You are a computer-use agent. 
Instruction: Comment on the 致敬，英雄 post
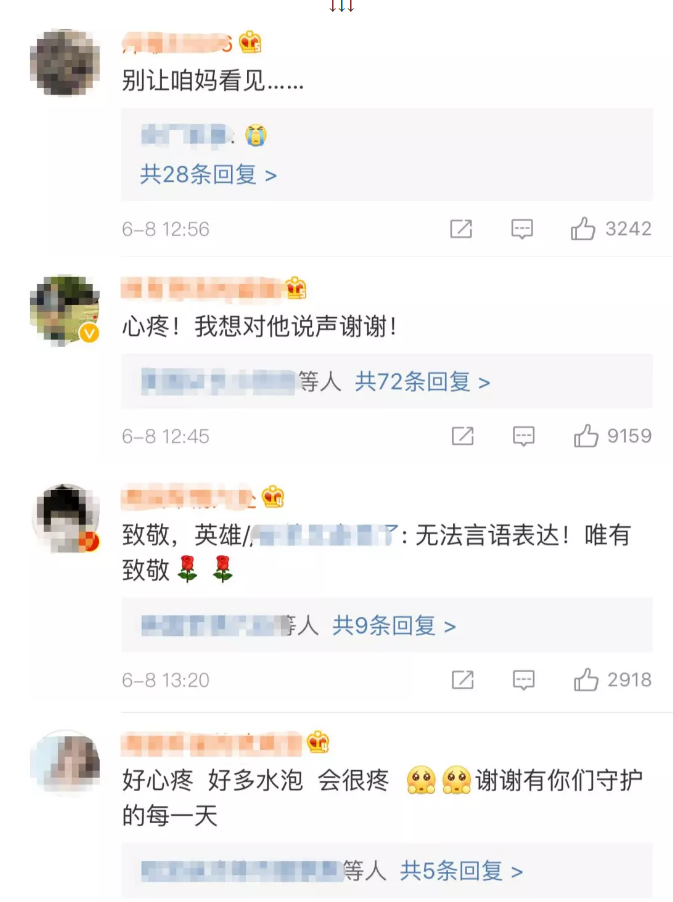(524, 680)
